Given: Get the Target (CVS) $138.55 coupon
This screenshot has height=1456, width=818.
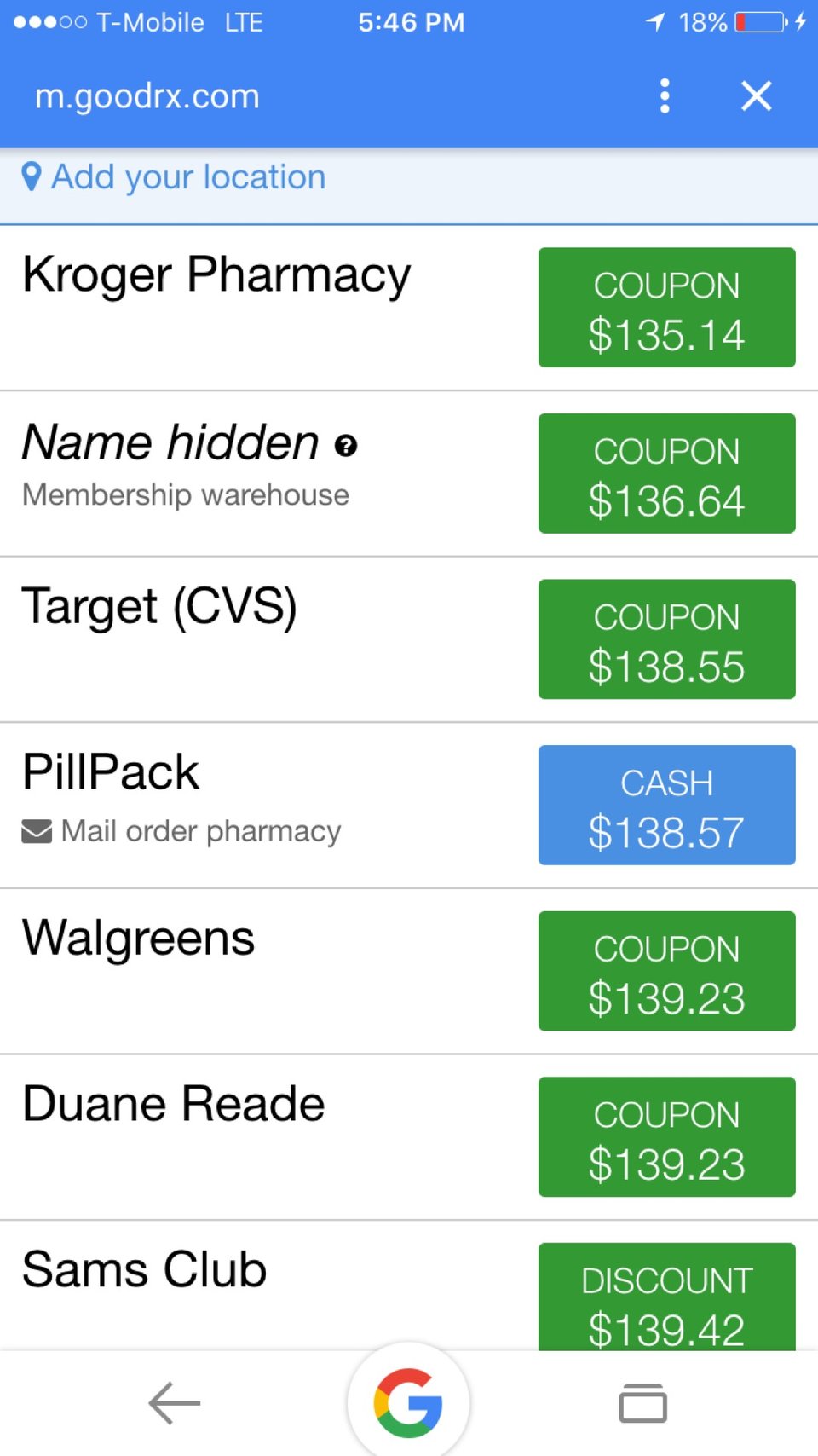Looking at the screenshot, I should (666, 639).
